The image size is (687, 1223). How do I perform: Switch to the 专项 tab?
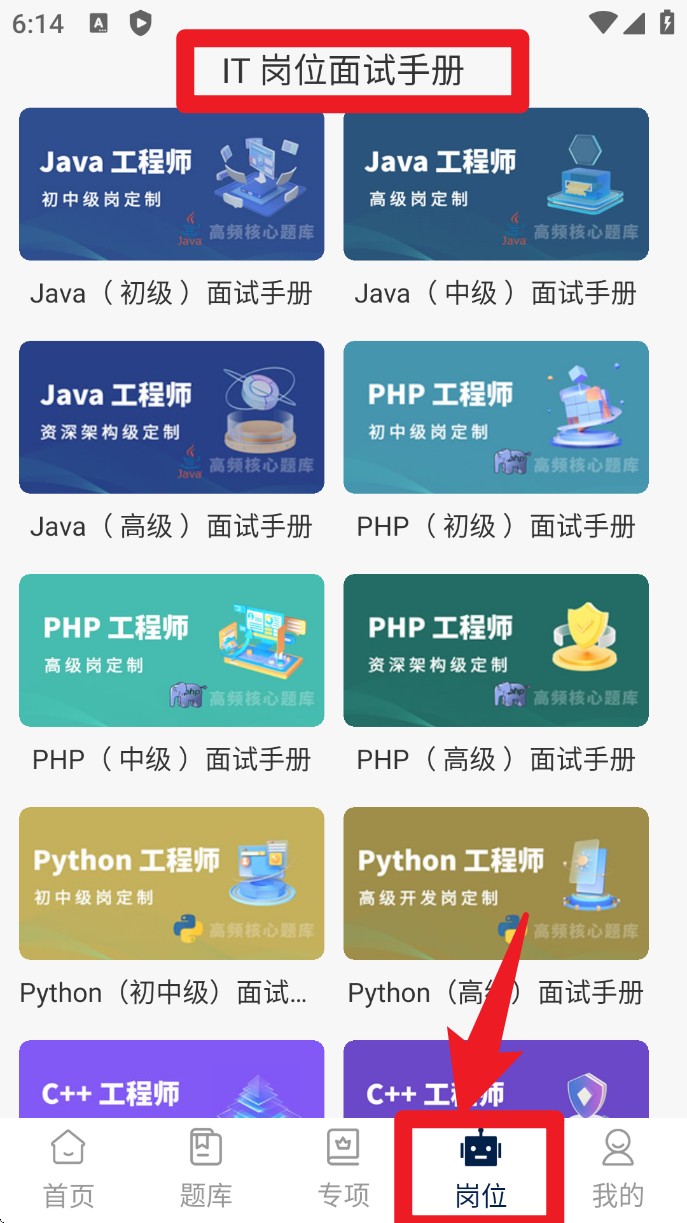(x=343, y=1168)
